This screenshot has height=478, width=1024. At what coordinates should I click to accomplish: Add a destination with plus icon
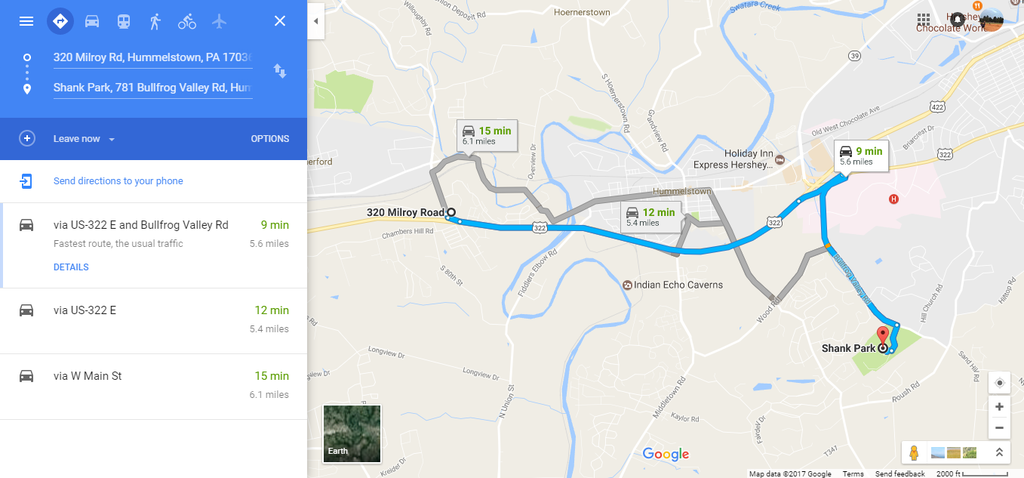27,139
